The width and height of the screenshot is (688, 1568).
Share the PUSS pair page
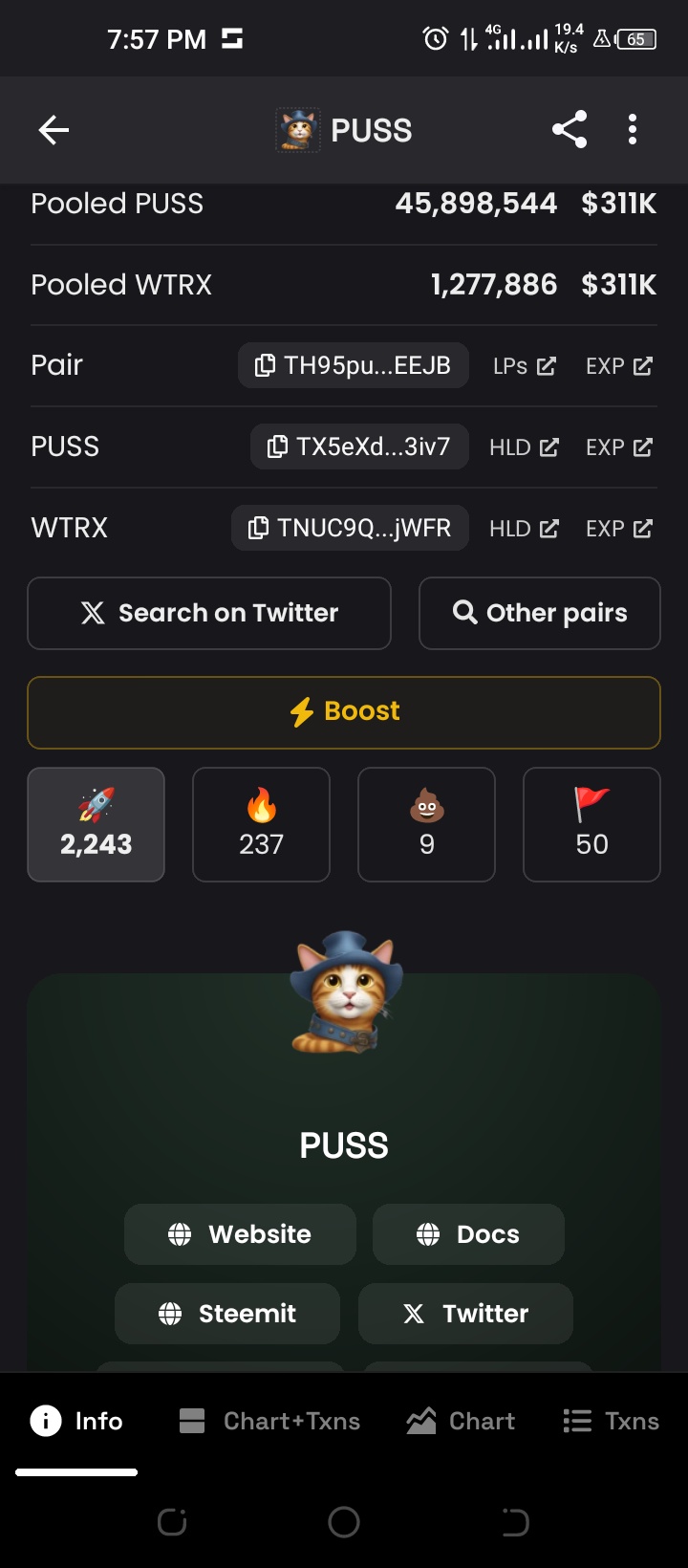point(570,129)
